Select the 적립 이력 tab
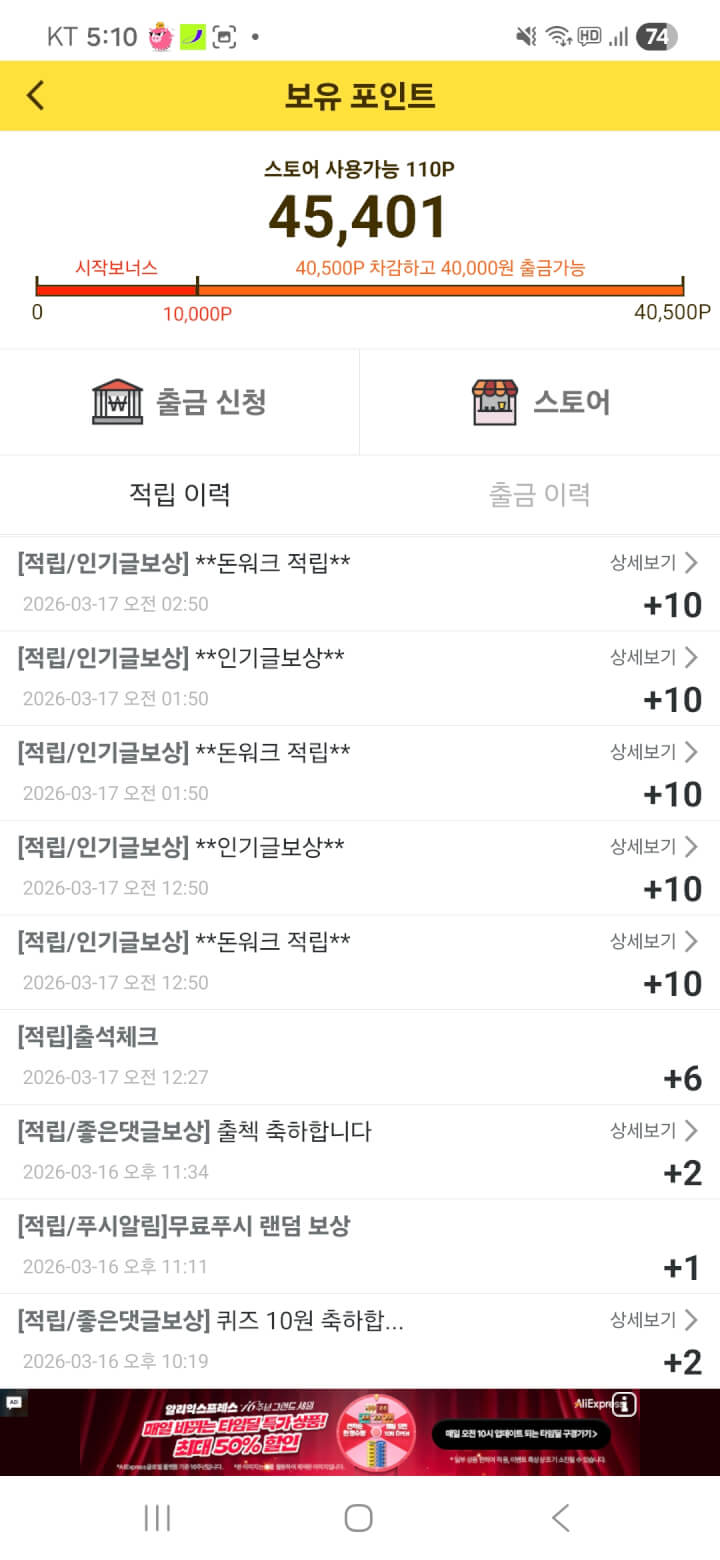 tap(180, 494)
